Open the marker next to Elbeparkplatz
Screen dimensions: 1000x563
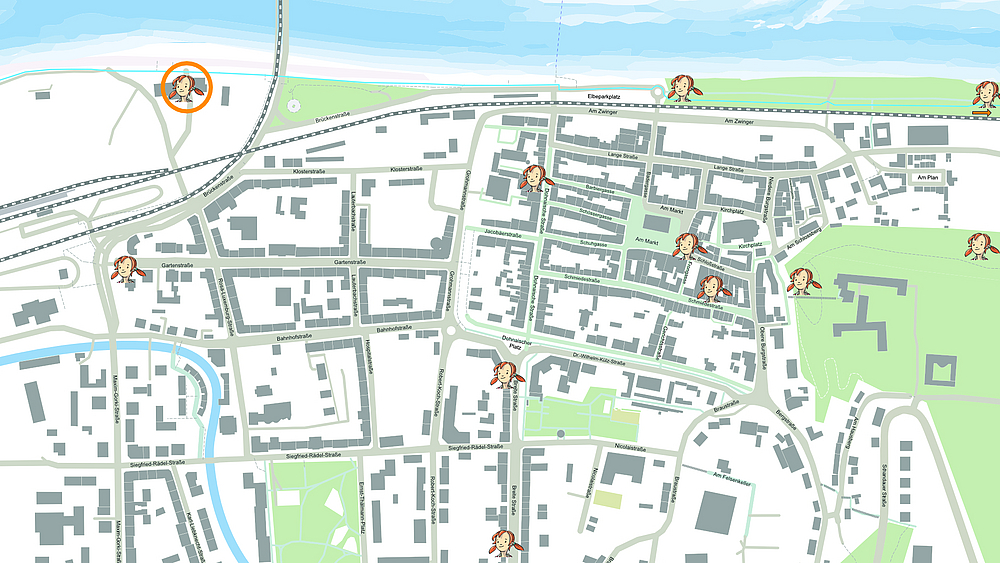(683, 88)
